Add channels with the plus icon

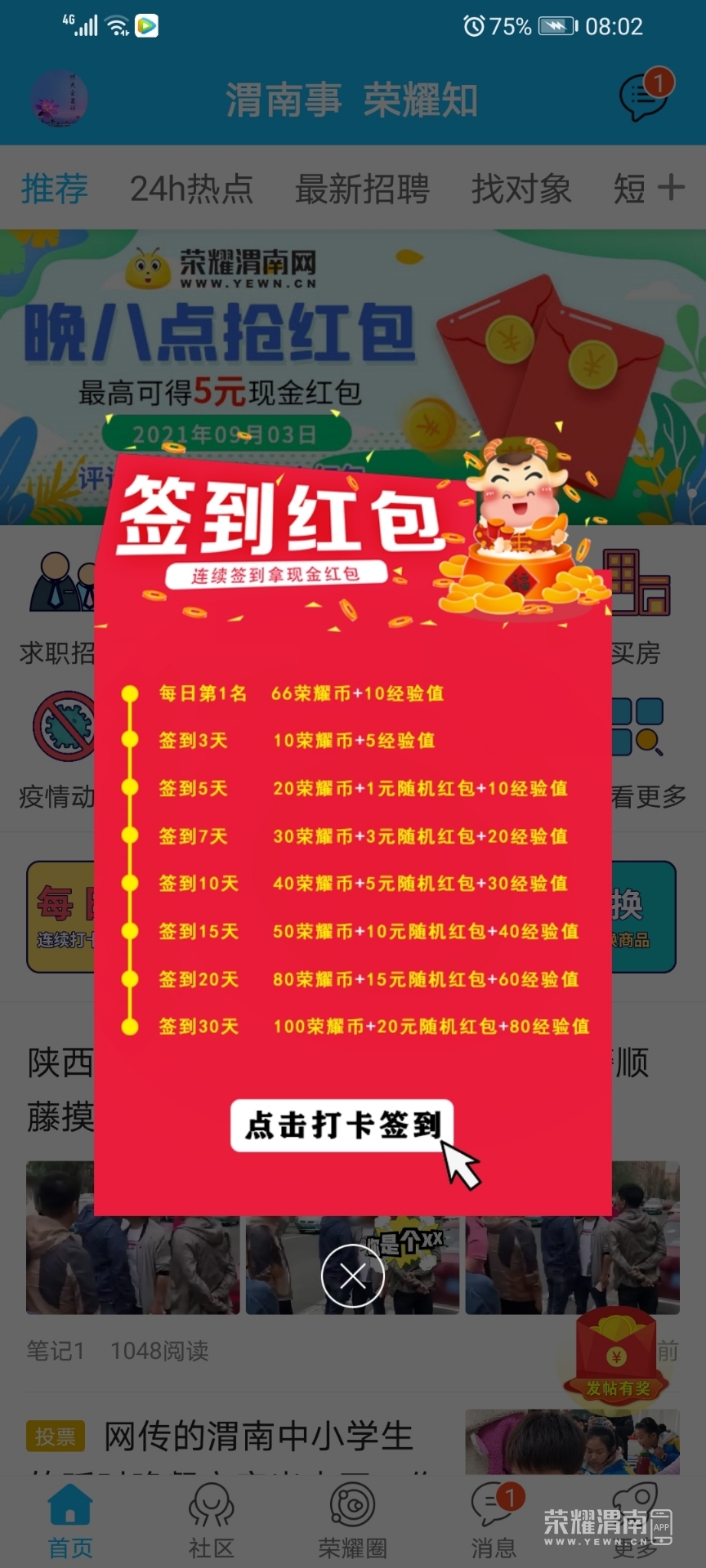[x=671, y=187]
